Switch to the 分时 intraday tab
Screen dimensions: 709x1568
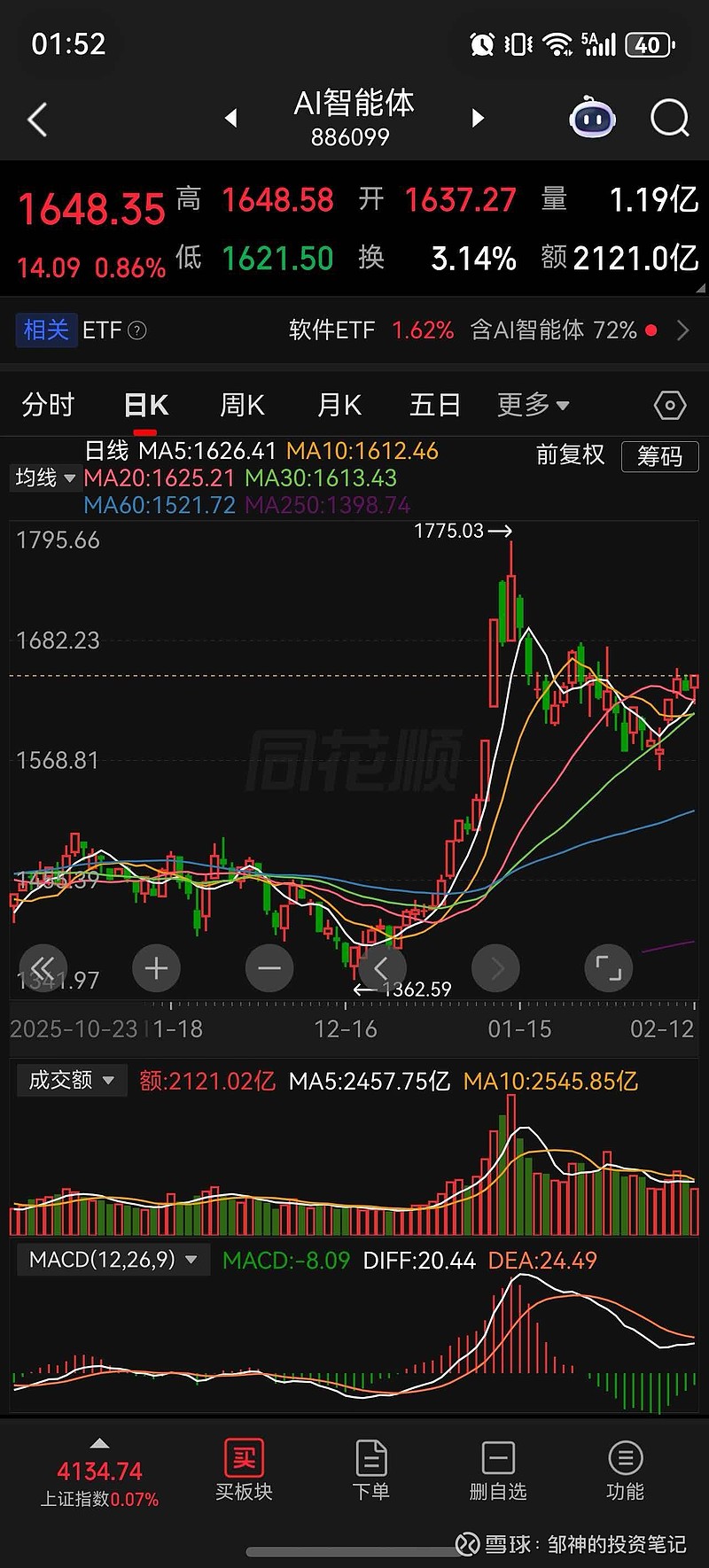(47, 404)
